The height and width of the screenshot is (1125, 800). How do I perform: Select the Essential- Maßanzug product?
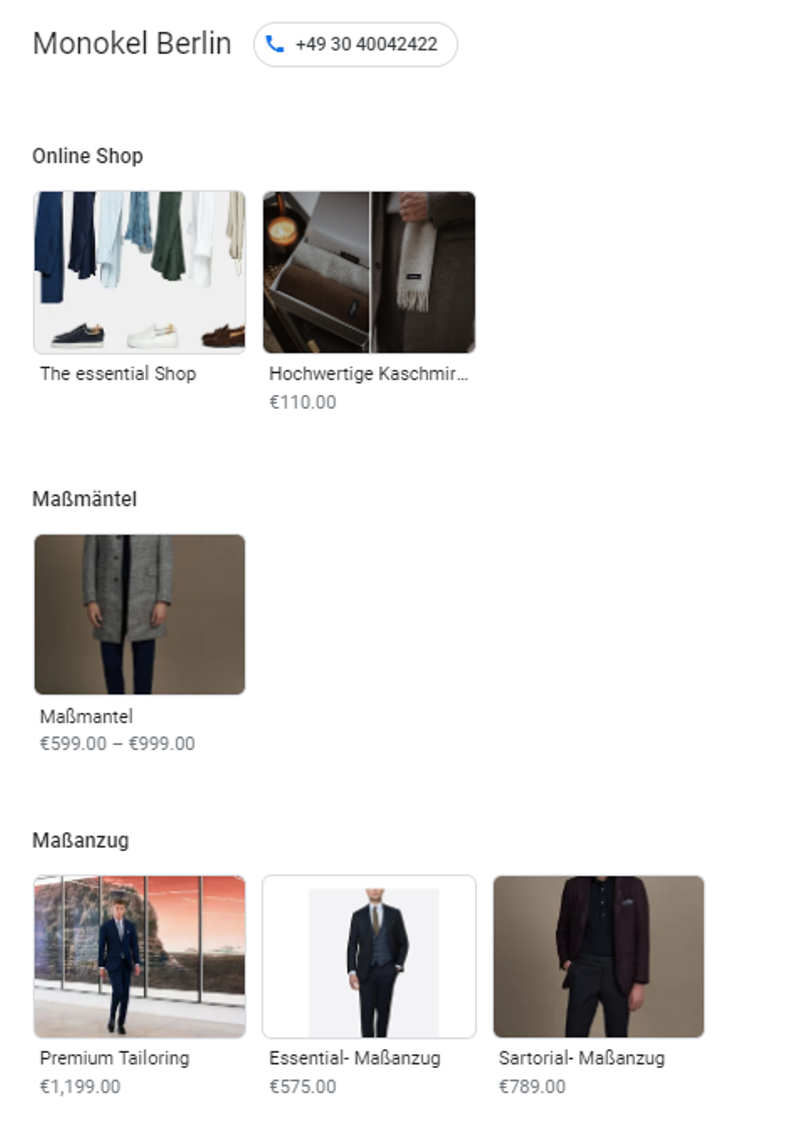369,957
